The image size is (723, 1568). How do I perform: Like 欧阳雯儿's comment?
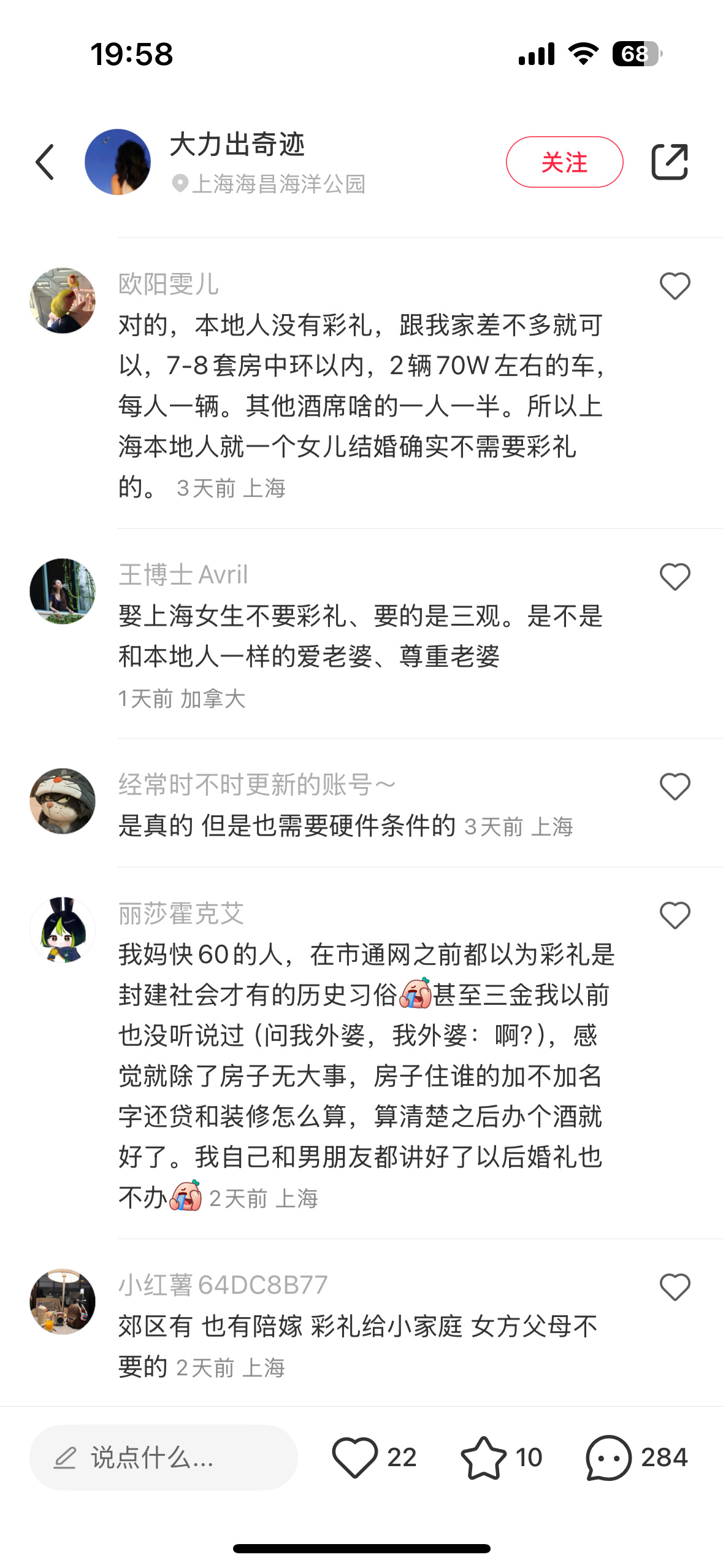(675, 286)
